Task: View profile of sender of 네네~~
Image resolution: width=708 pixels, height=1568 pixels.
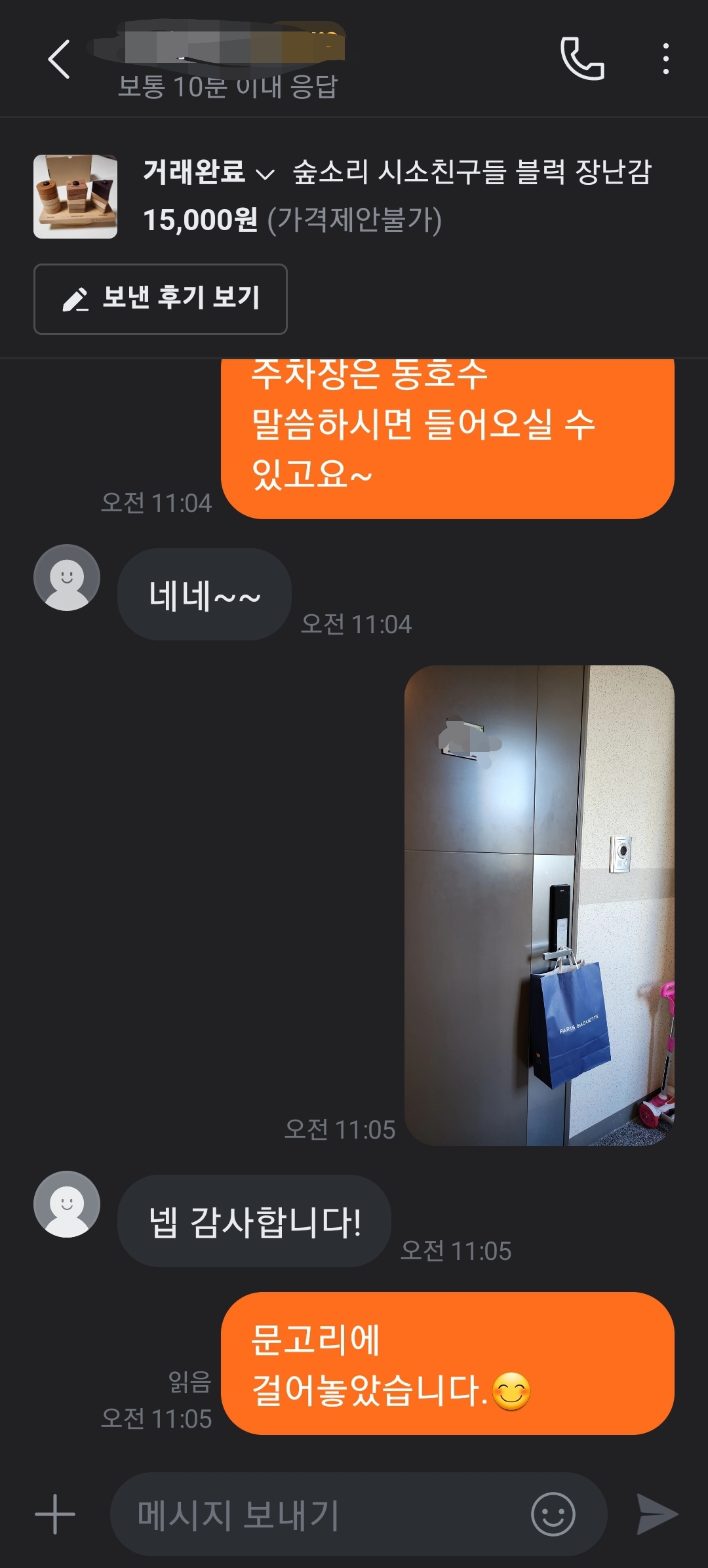Action: pyautogui.click(x=67, y=578)
